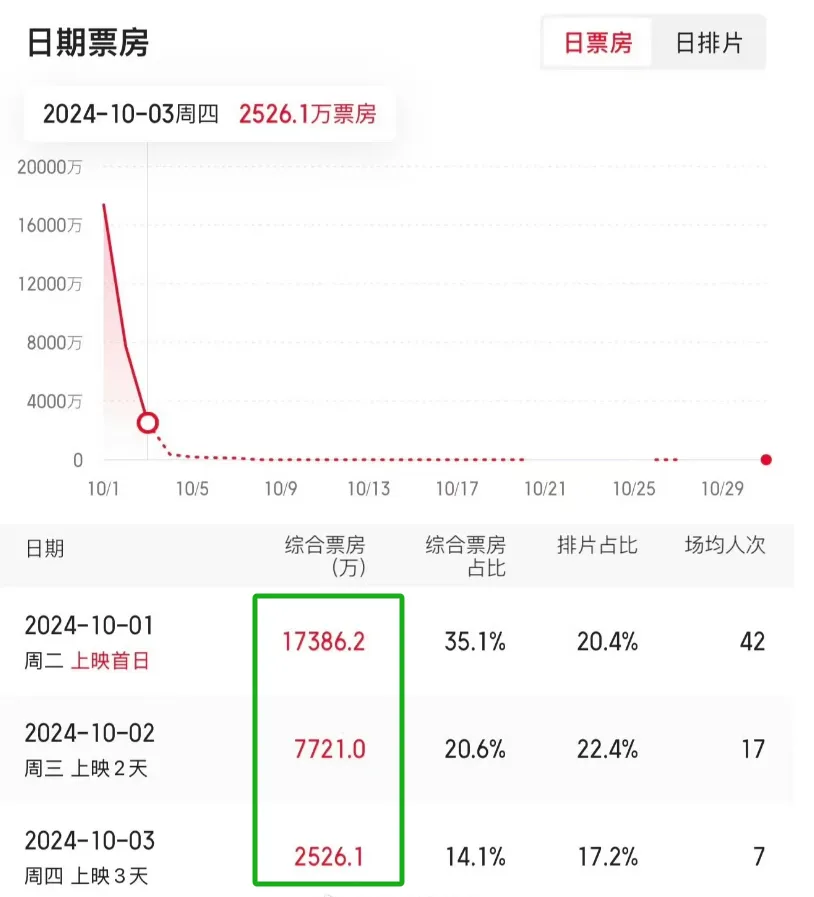Tap the red end point on the chart line
Image resolution: width=814 pixels, height=897 pixels.
pos(766,460)
